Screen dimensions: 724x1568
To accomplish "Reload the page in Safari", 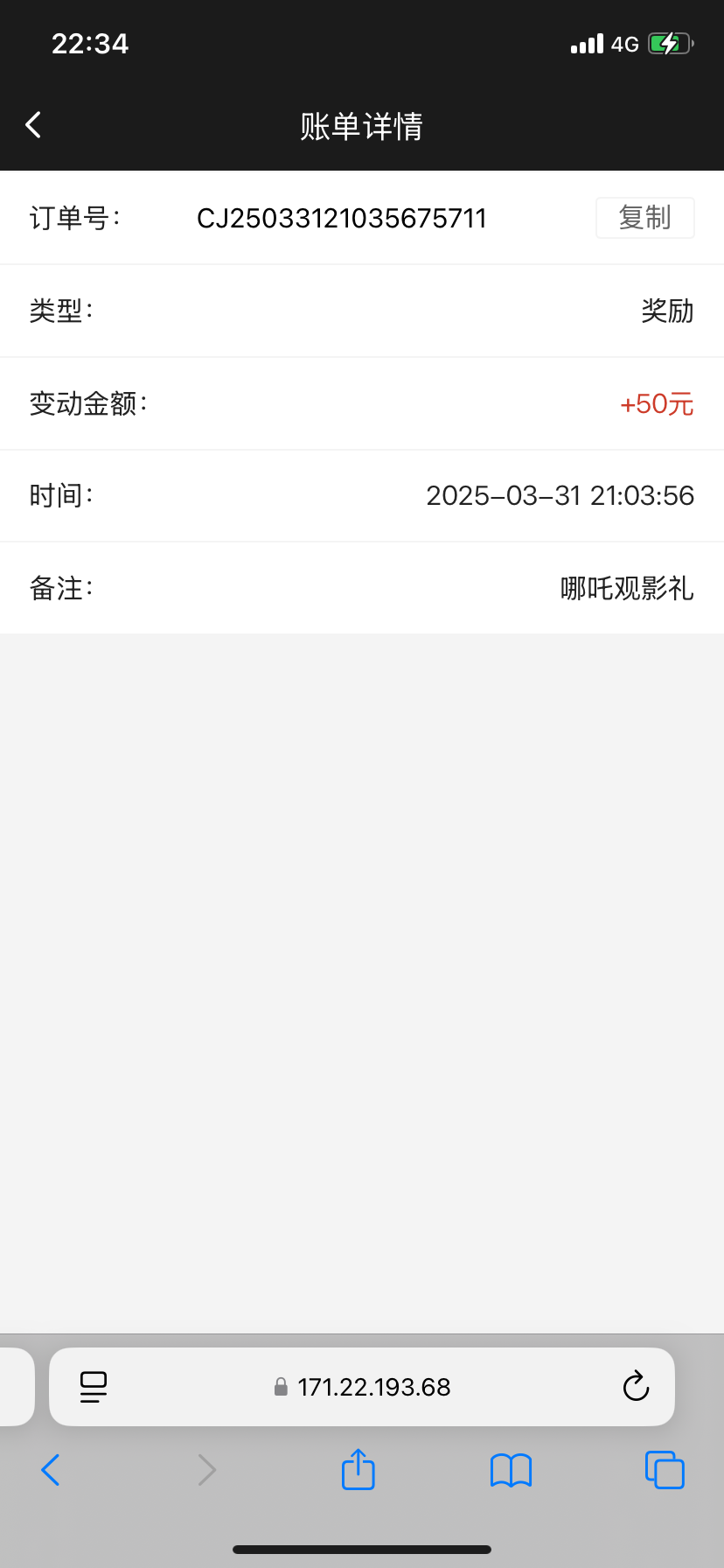I will pyautogui.click(x=636, y=1386).
